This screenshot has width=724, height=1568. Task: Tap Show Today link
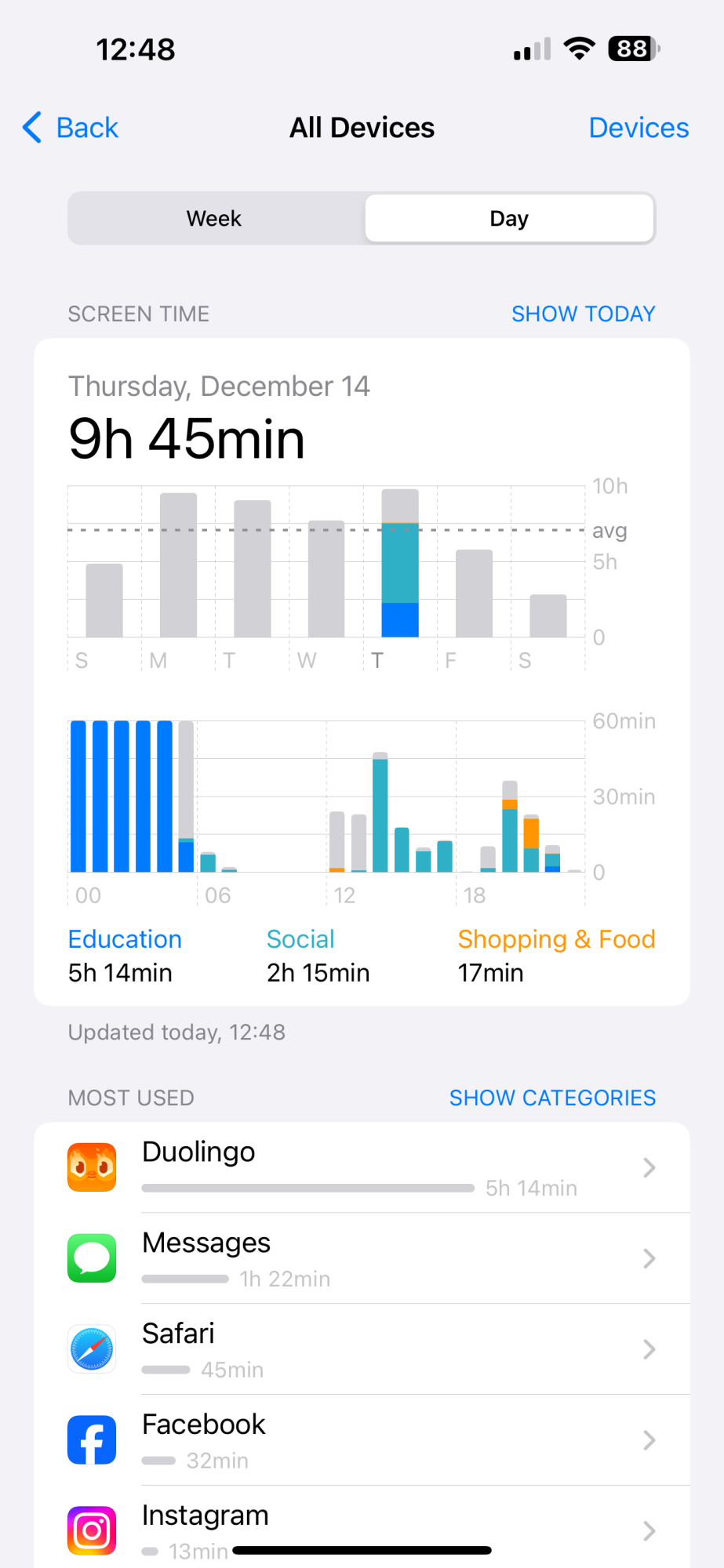583,314
